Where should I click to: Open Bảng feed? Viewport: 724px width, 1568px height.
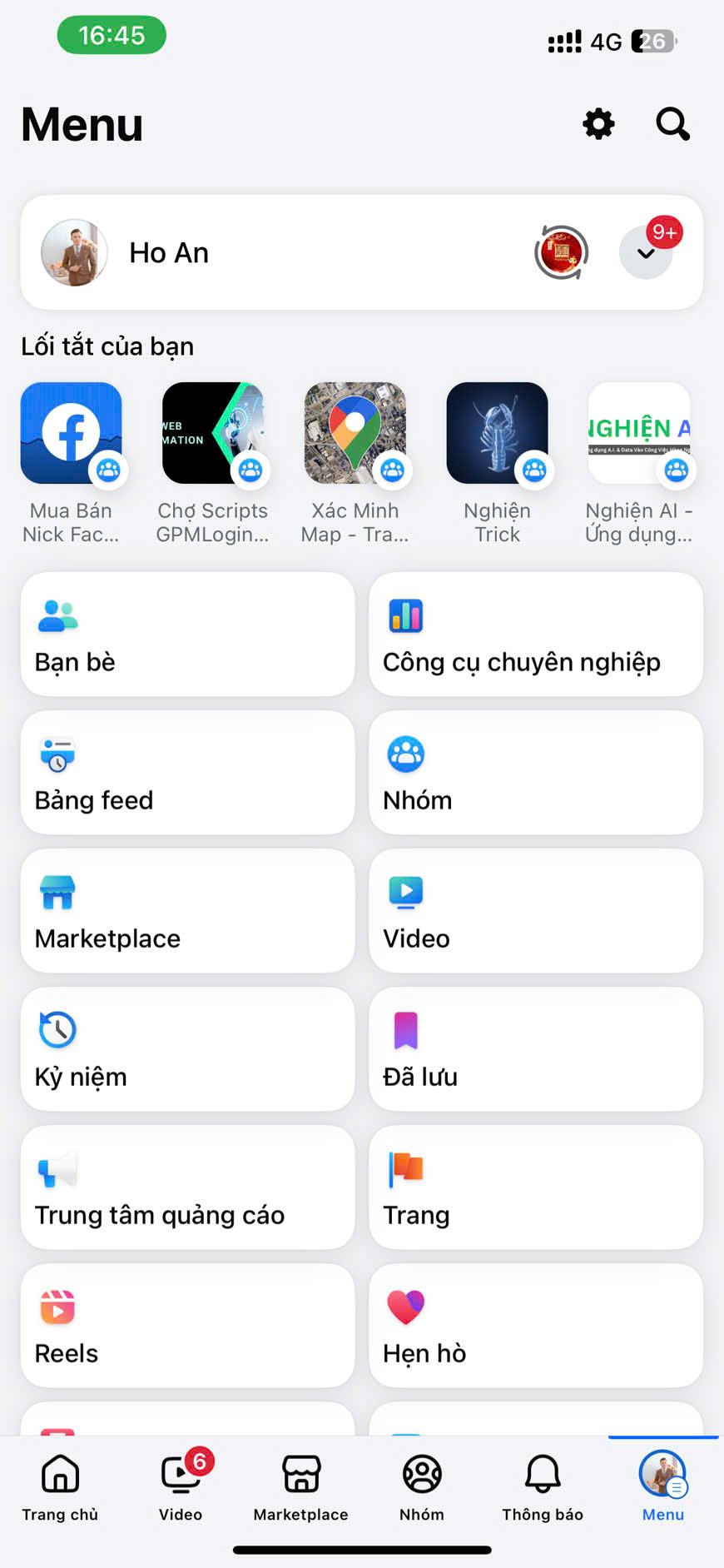point(187,773)
